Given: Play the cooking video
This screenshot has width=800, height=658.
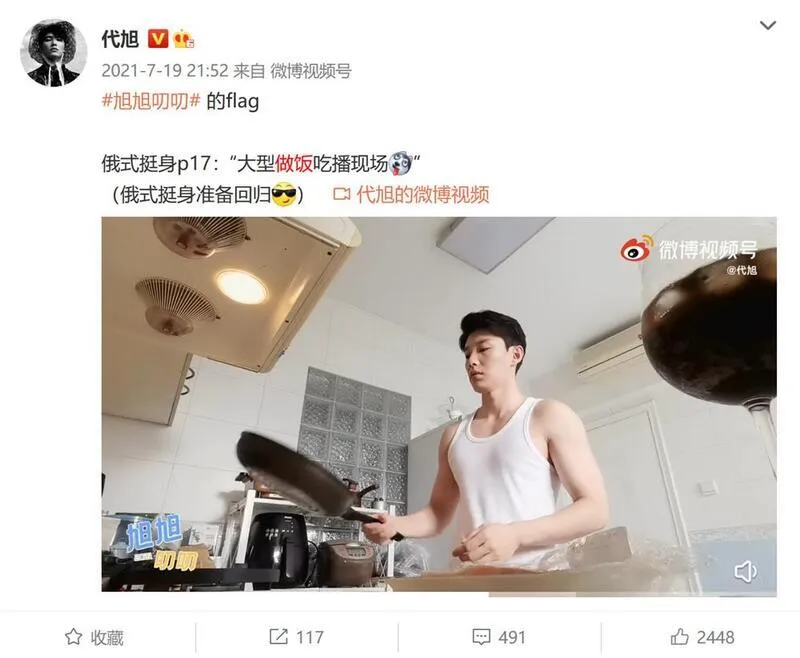Looking at the screenshot, I should pos(438,405).
